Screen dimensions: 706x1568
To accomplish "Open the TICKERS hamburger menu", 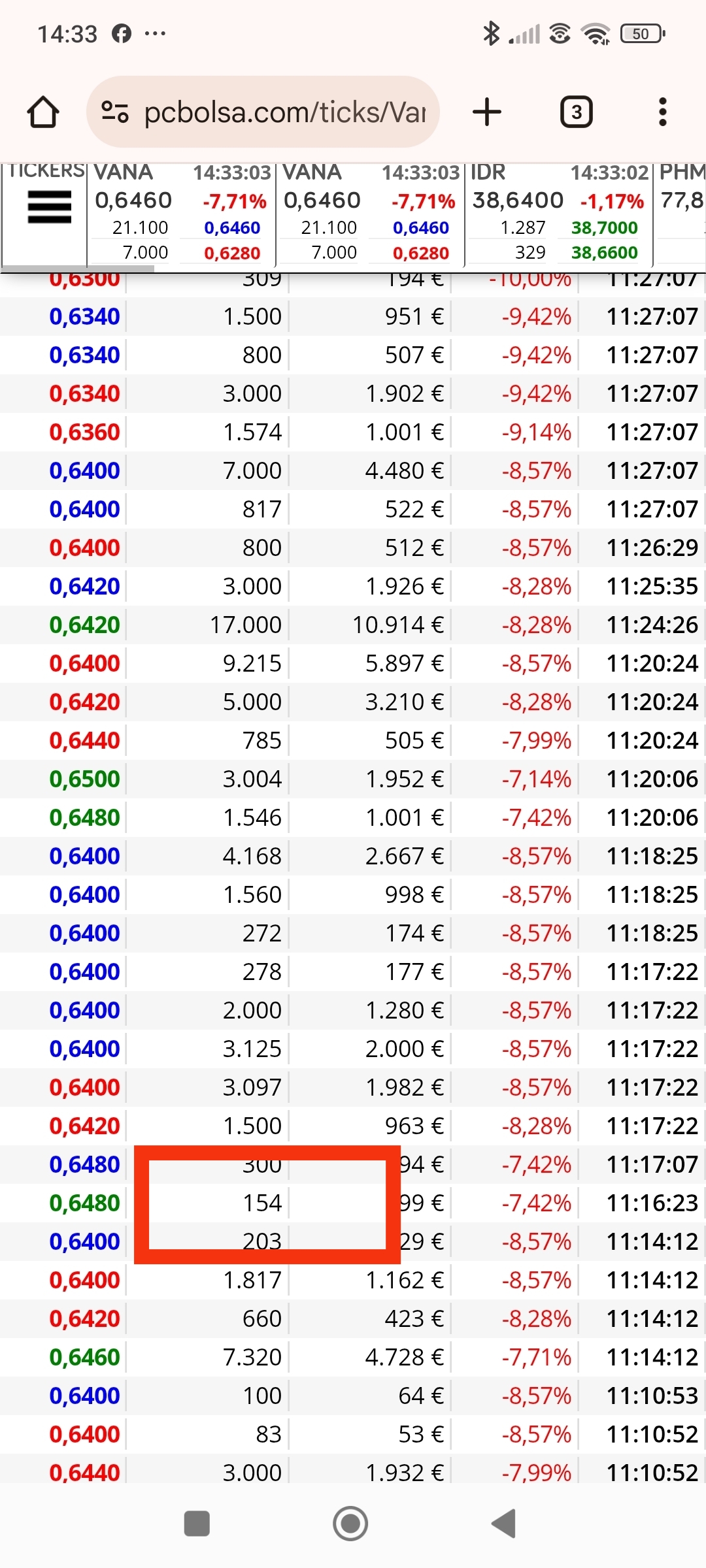I will click(50, 206).
